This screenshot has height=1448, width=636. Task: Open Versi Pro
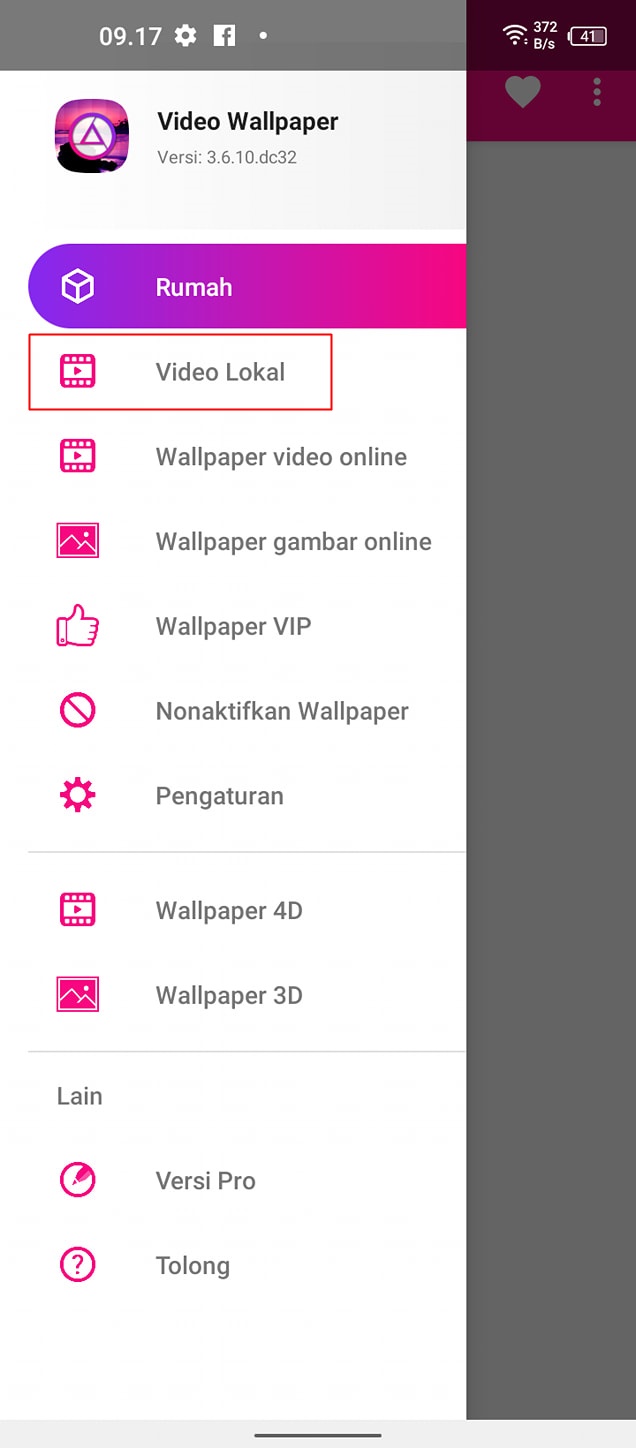click(x=205, y=1181)
